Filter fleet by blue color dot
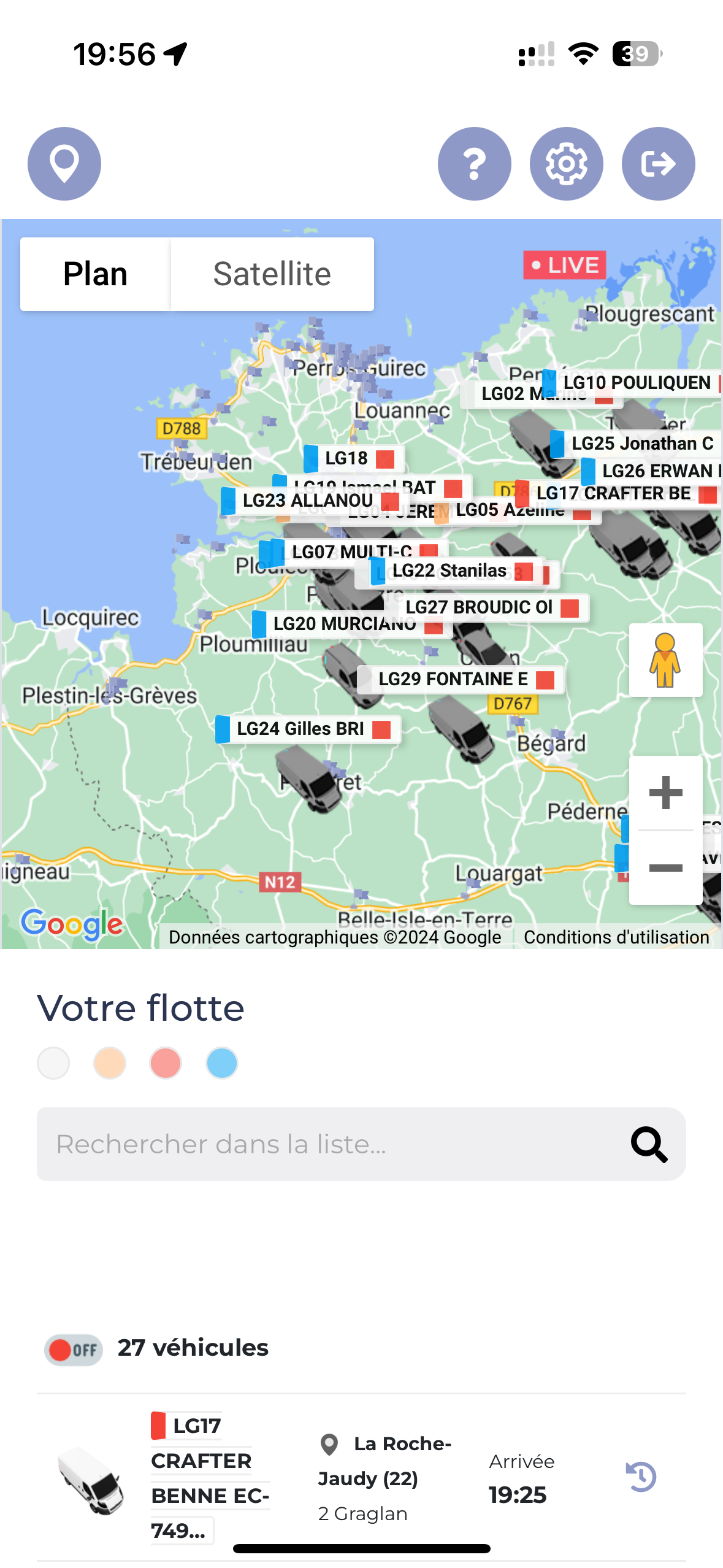This screenshot has width=723, height=1568. pos(222,1063)
